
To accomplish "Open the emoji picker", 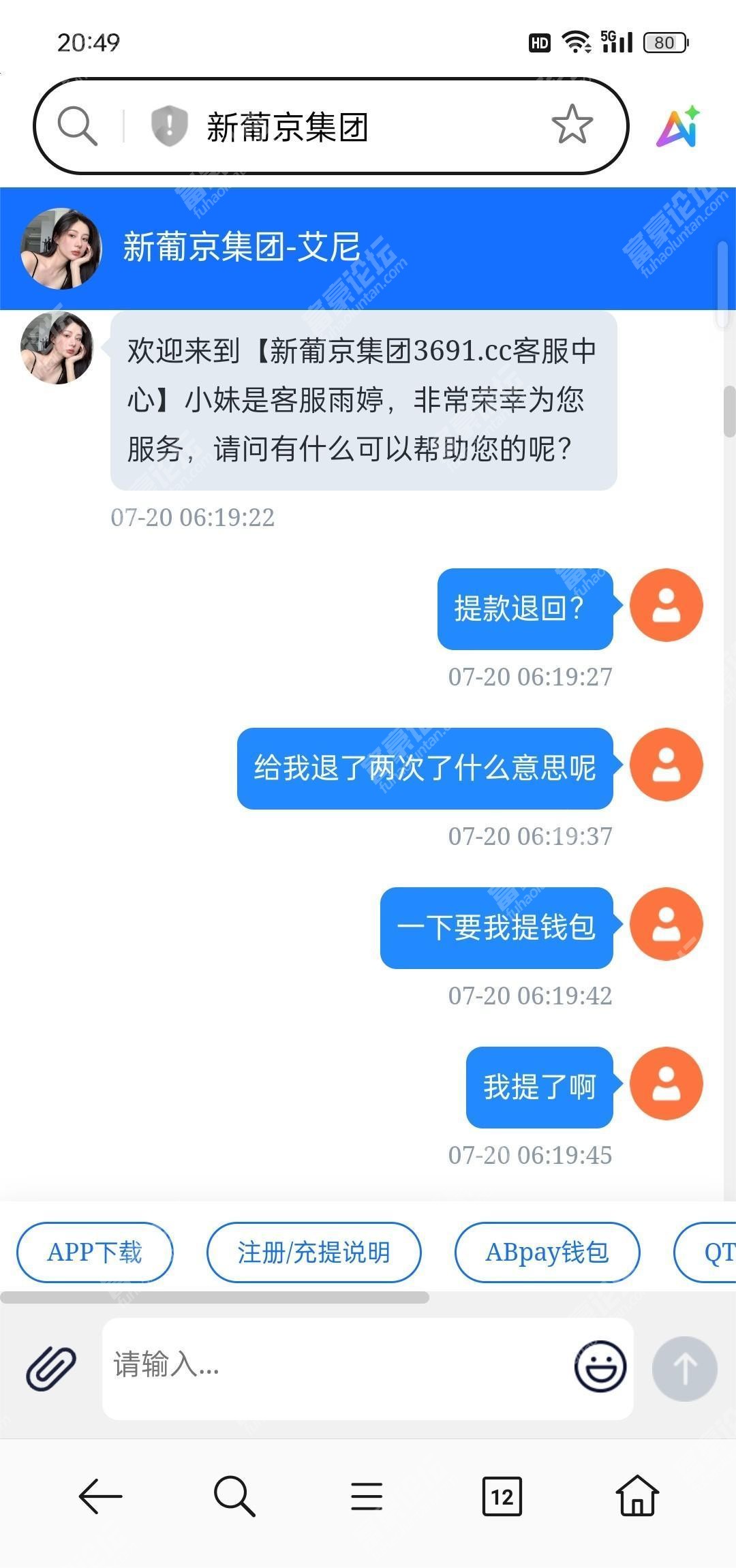I will point(600,1367).
